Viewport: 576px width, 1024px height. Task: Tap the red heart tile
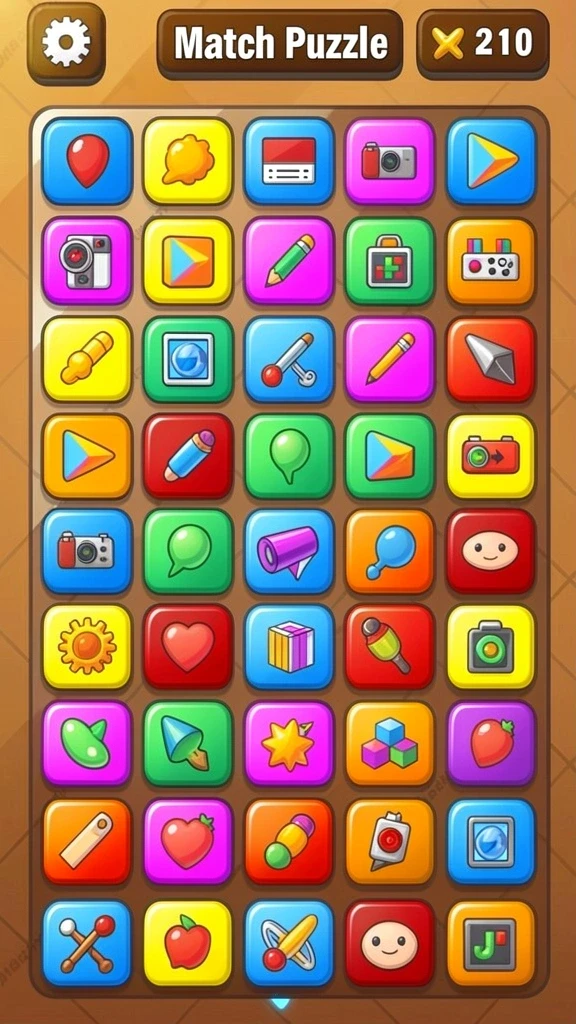click(x=188, y=646)
